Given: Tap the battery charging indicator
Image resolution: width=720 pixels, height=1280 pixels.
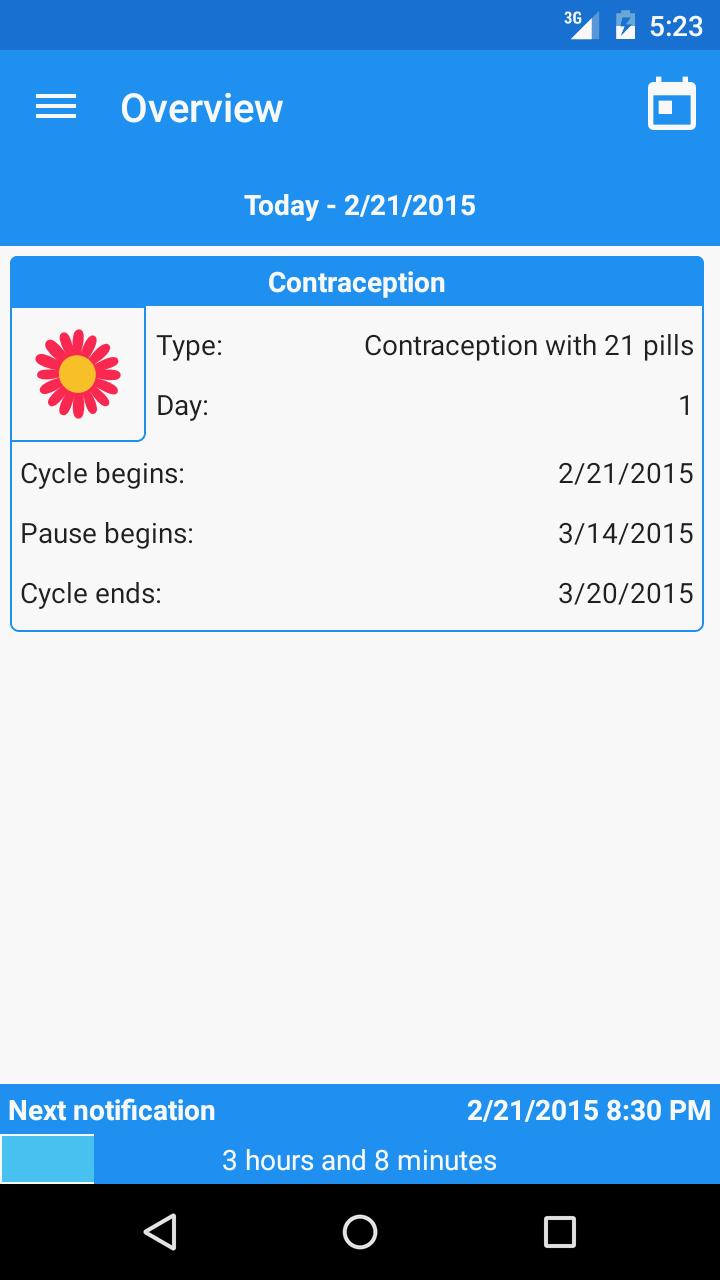Looking at the screenshot, I should pos(626,24).
